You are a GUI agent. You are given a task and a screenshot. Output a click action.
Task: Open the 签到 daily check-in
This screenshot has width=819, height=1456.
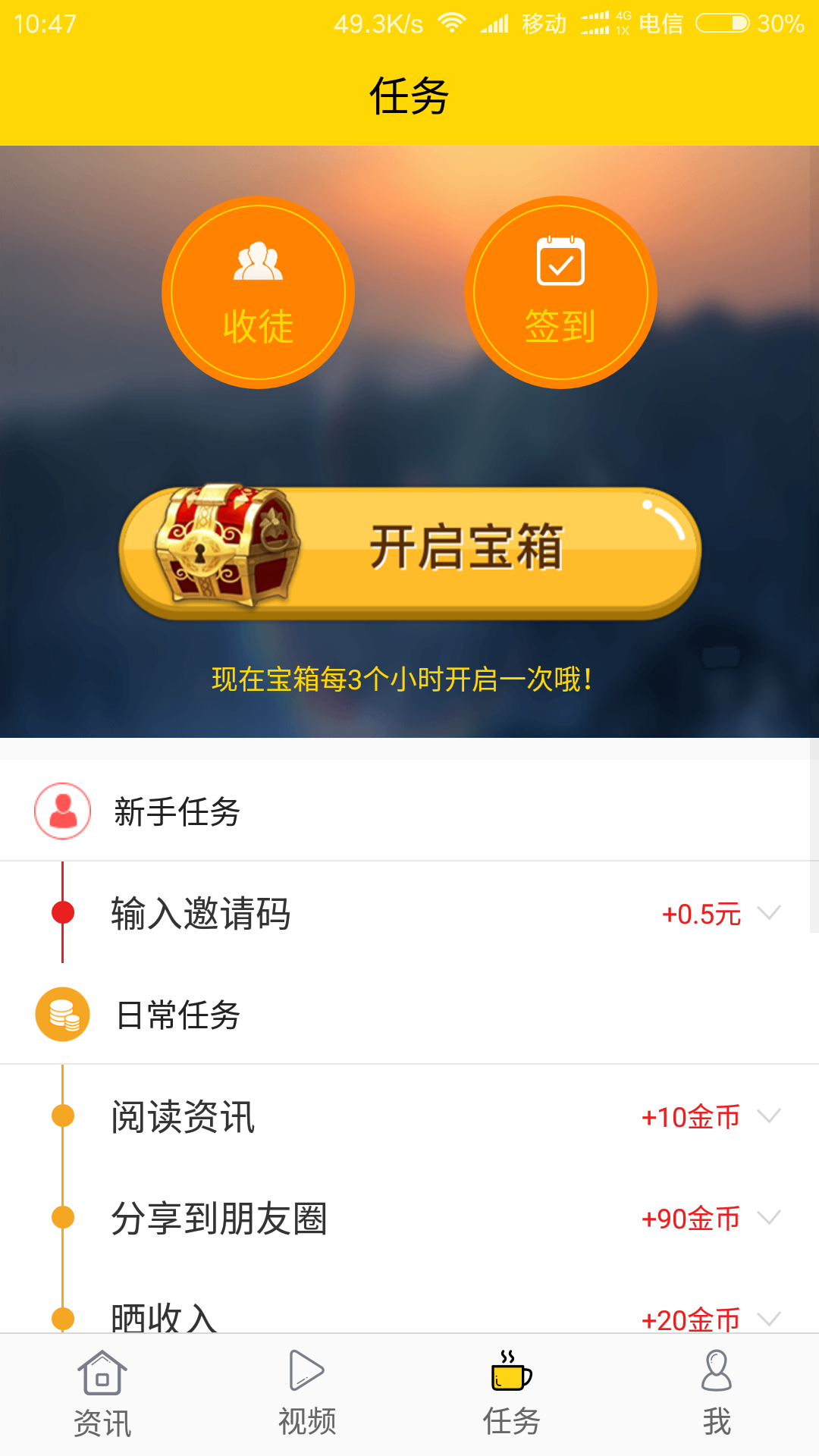coord(560,293)
